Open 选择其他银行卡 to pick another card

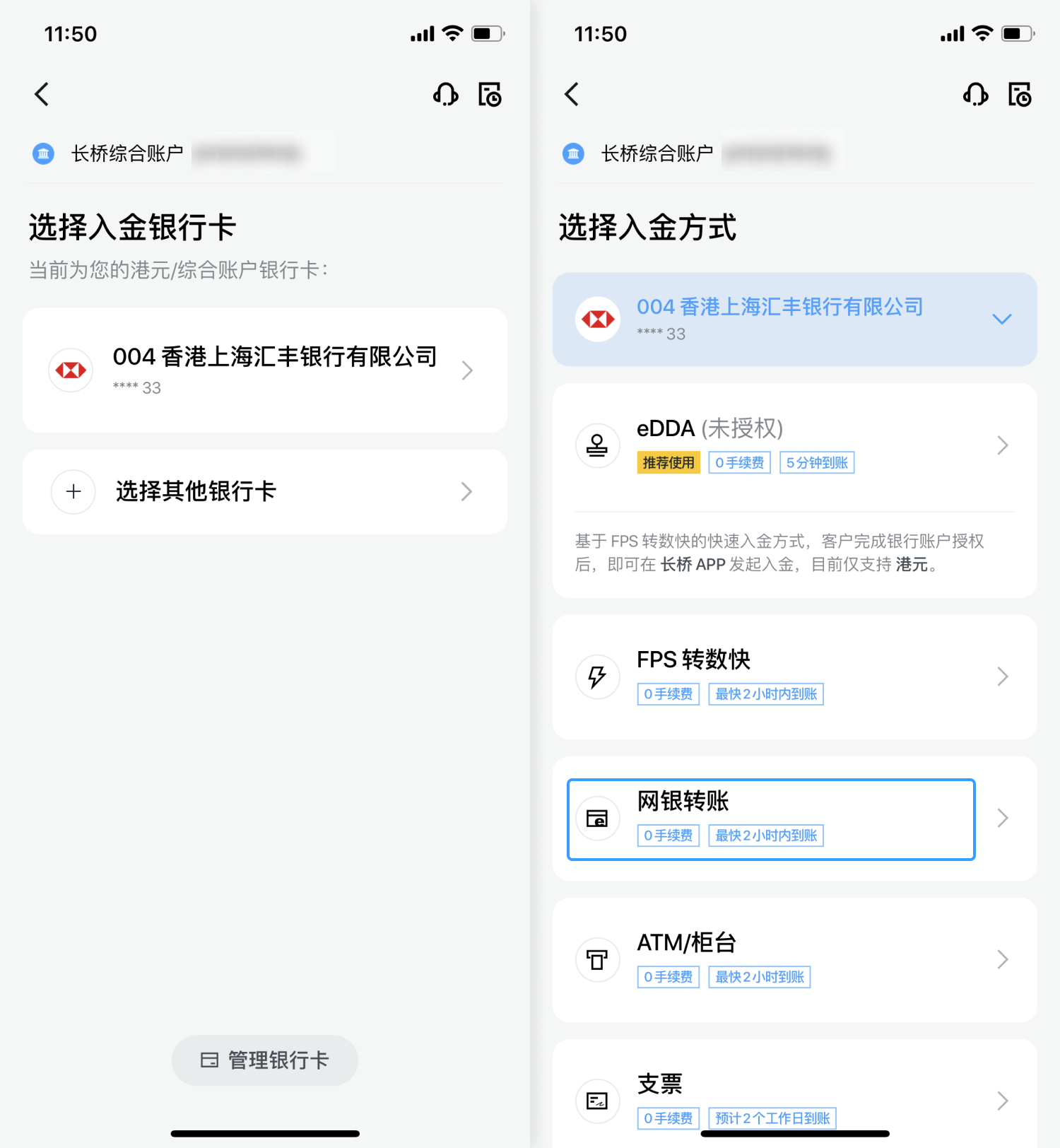click(x=265, y=491)
